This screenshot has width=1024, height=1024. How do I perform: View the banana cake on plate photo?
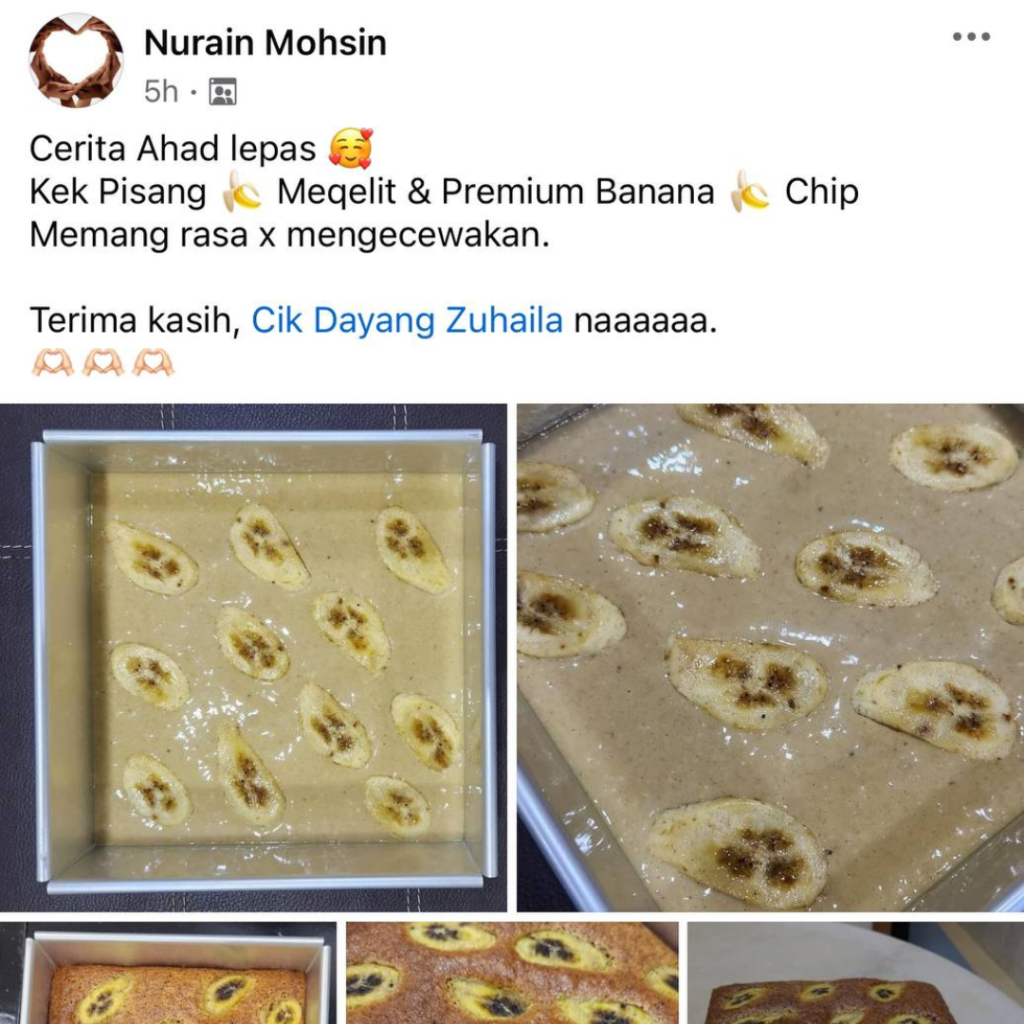(857, 975)
